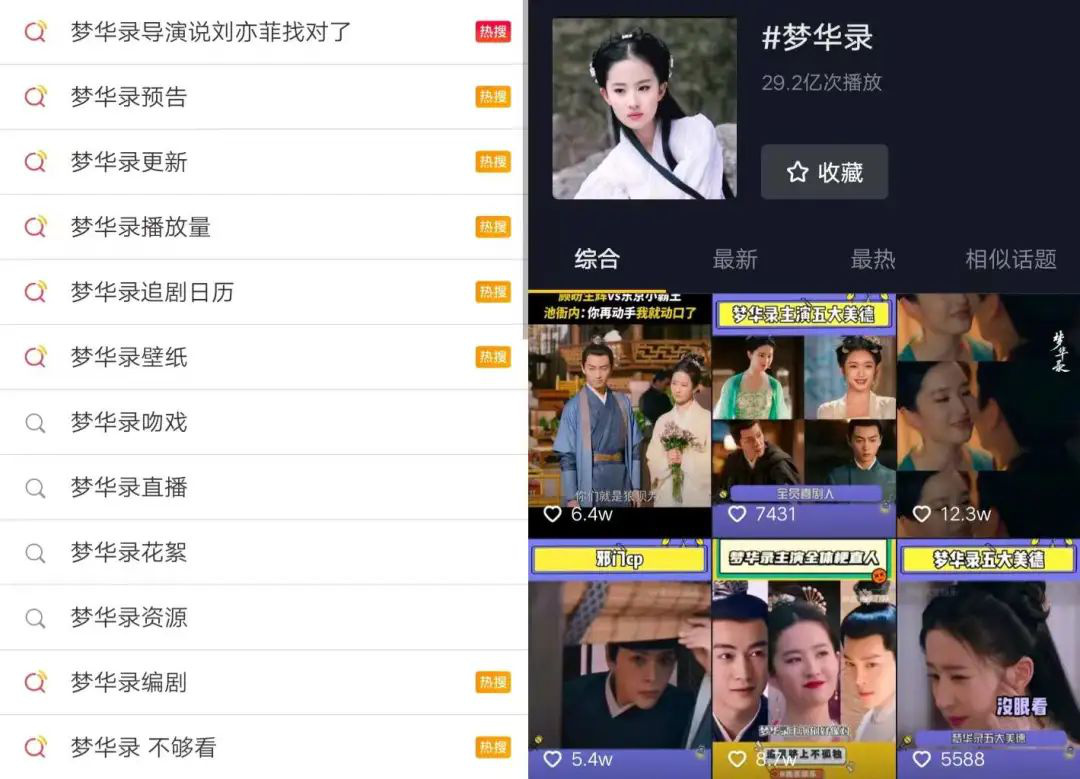Open the 梦华录主演五大美德 video with 7431 likes
1080x779 pixels.
803,415
